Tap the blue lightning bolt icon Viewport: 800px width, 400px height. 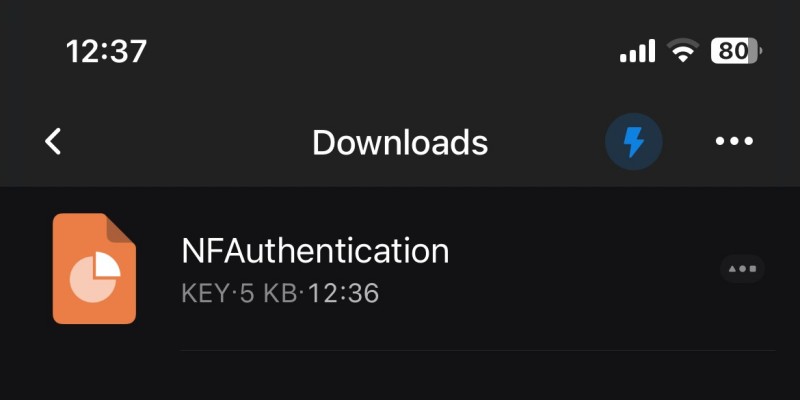click(633, 143)
